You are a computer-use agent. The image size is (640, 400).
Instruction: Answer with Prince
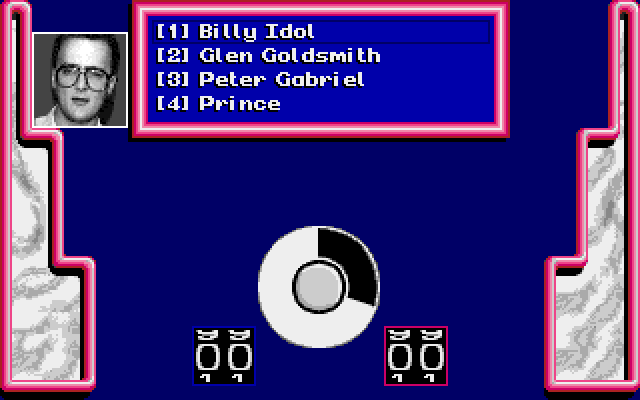pyautogui.click(x=239, y=103)
